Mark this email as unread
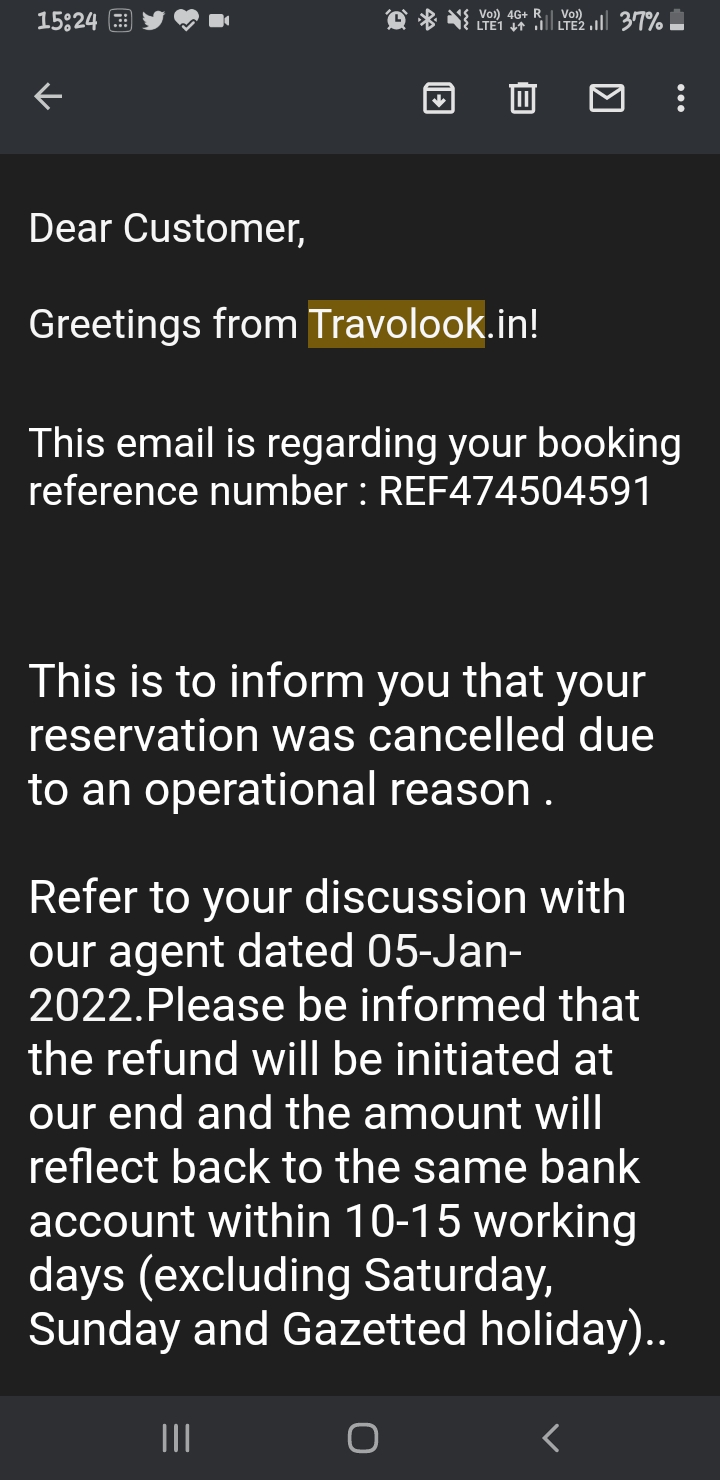The width and height of the screenshot is (720, 1480). tap(607, 97)
